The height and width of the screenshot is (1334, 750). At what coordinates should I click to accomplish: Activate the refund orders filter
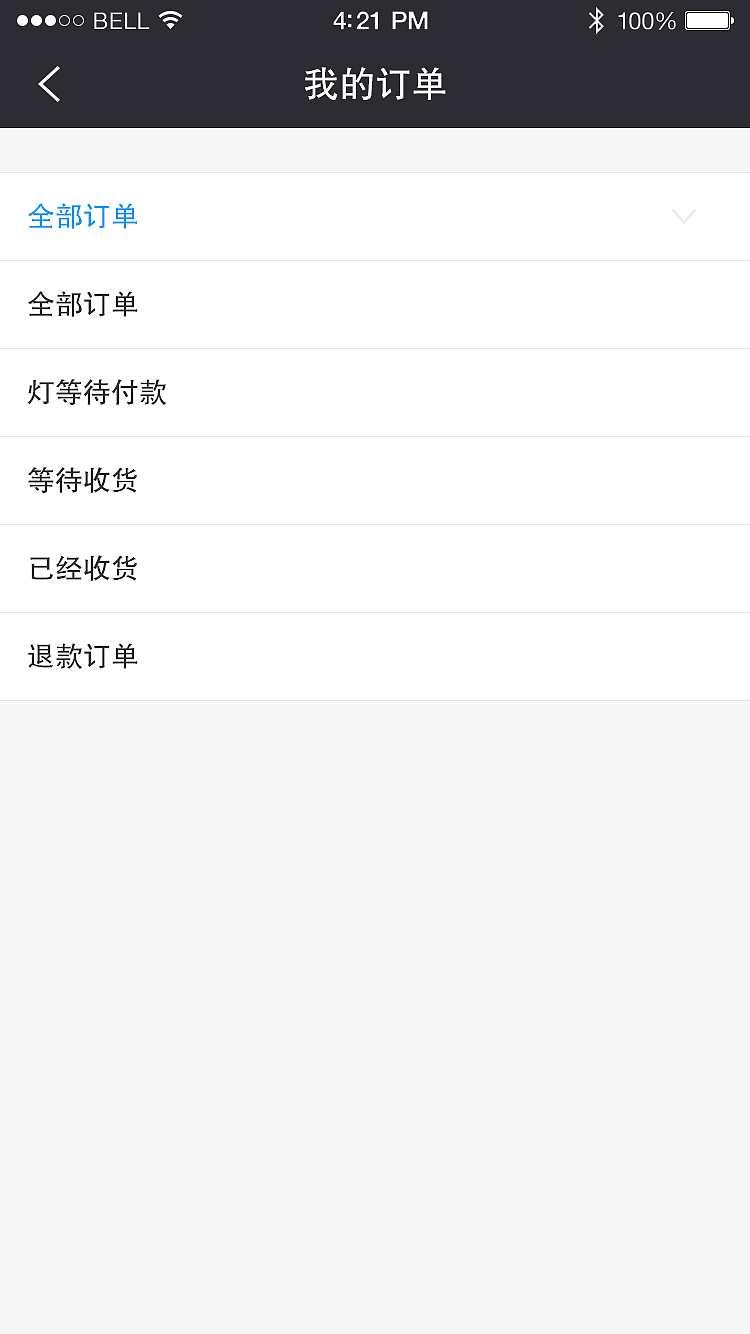coord(83,656)
